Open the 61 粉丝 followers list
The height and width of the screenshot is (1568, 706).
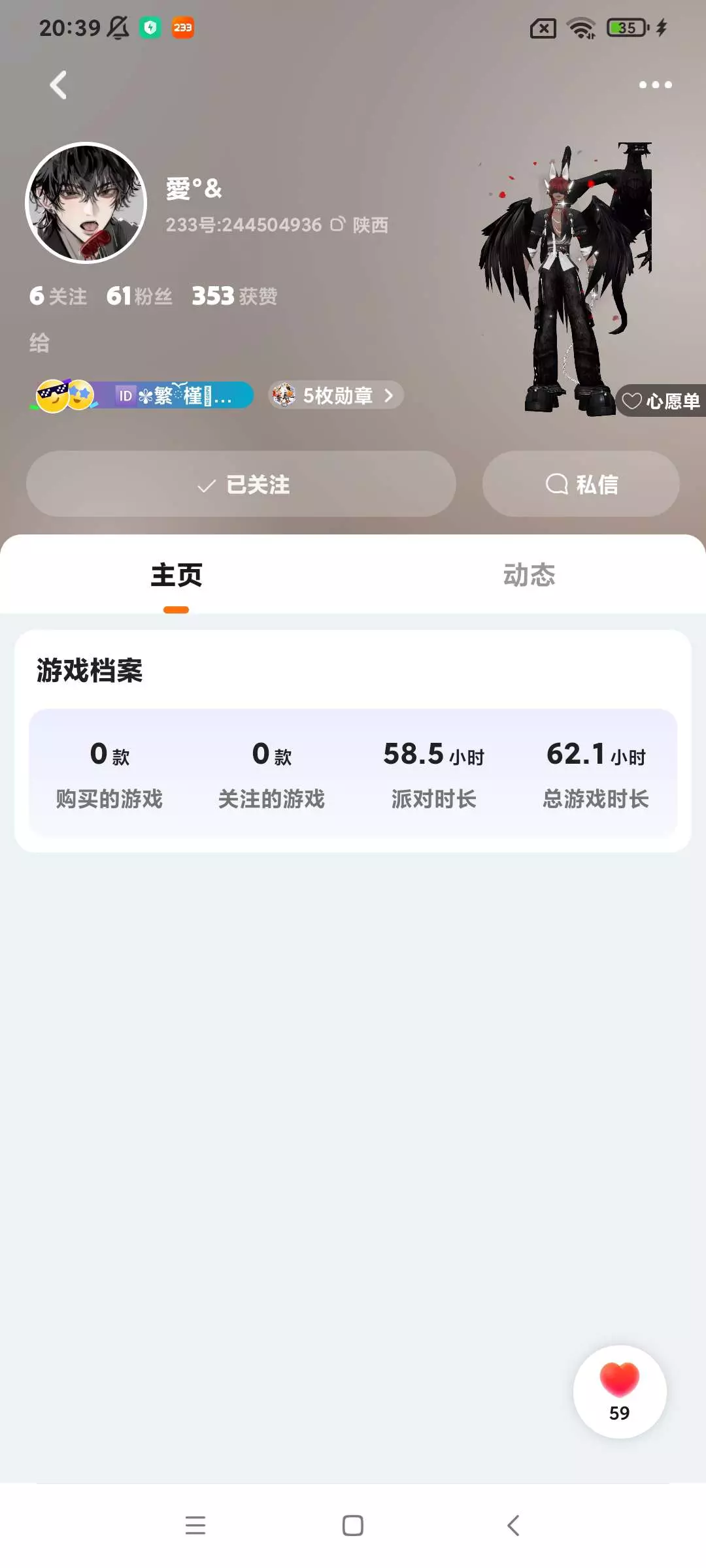pyautogui.click(x=139, y=296)
